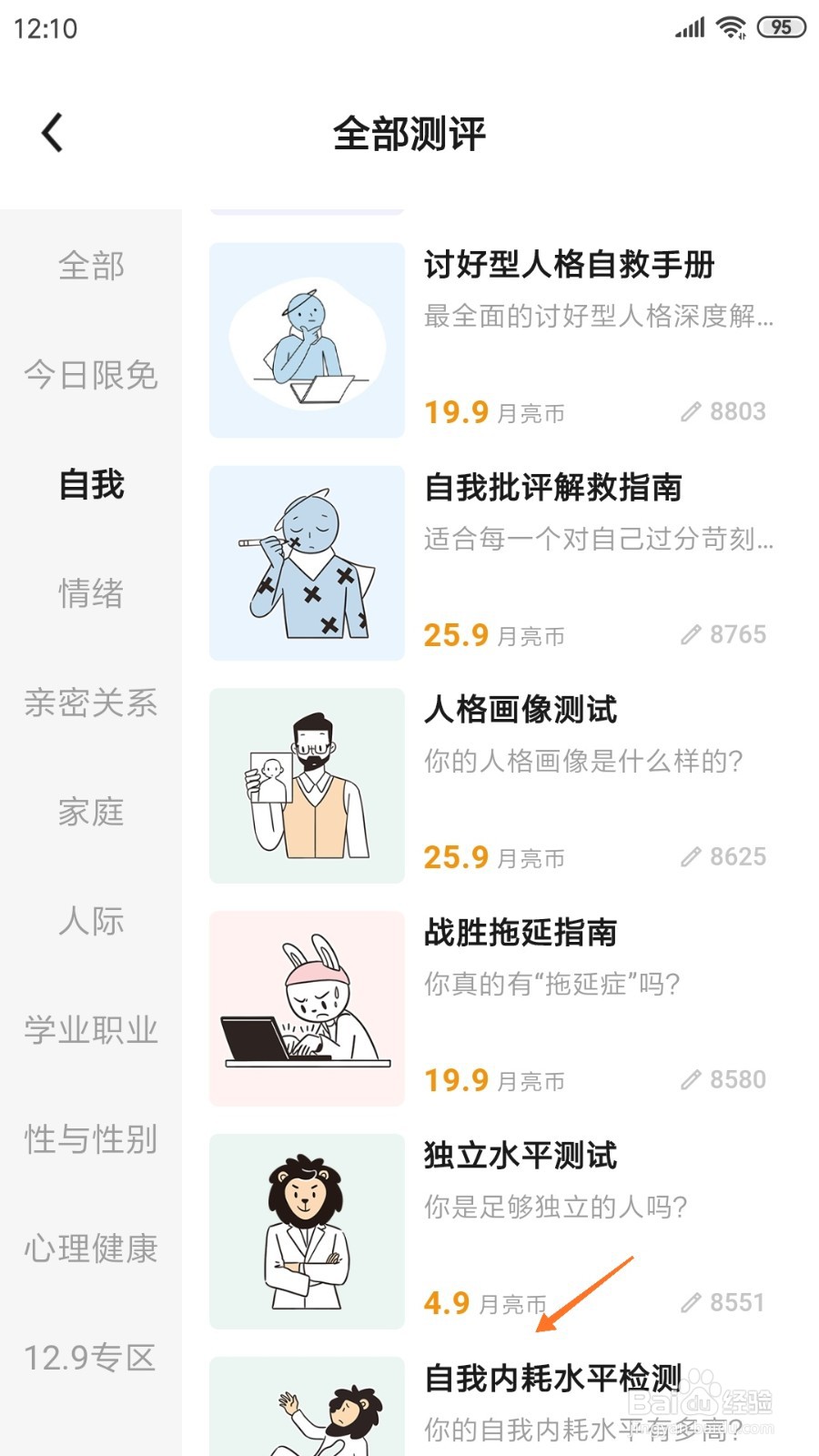Tap the lion illustration for 独立水平测试
819x1456 pixels.
[x=307, y=1230]
